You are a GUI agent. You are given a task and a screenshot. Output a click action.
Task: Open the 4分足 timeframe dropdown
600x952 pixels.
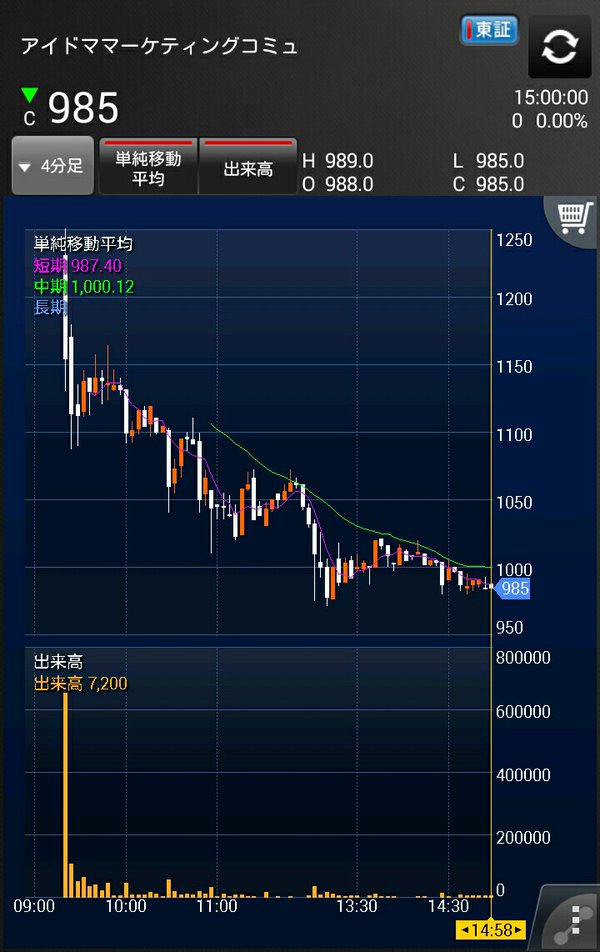[53, 166]
